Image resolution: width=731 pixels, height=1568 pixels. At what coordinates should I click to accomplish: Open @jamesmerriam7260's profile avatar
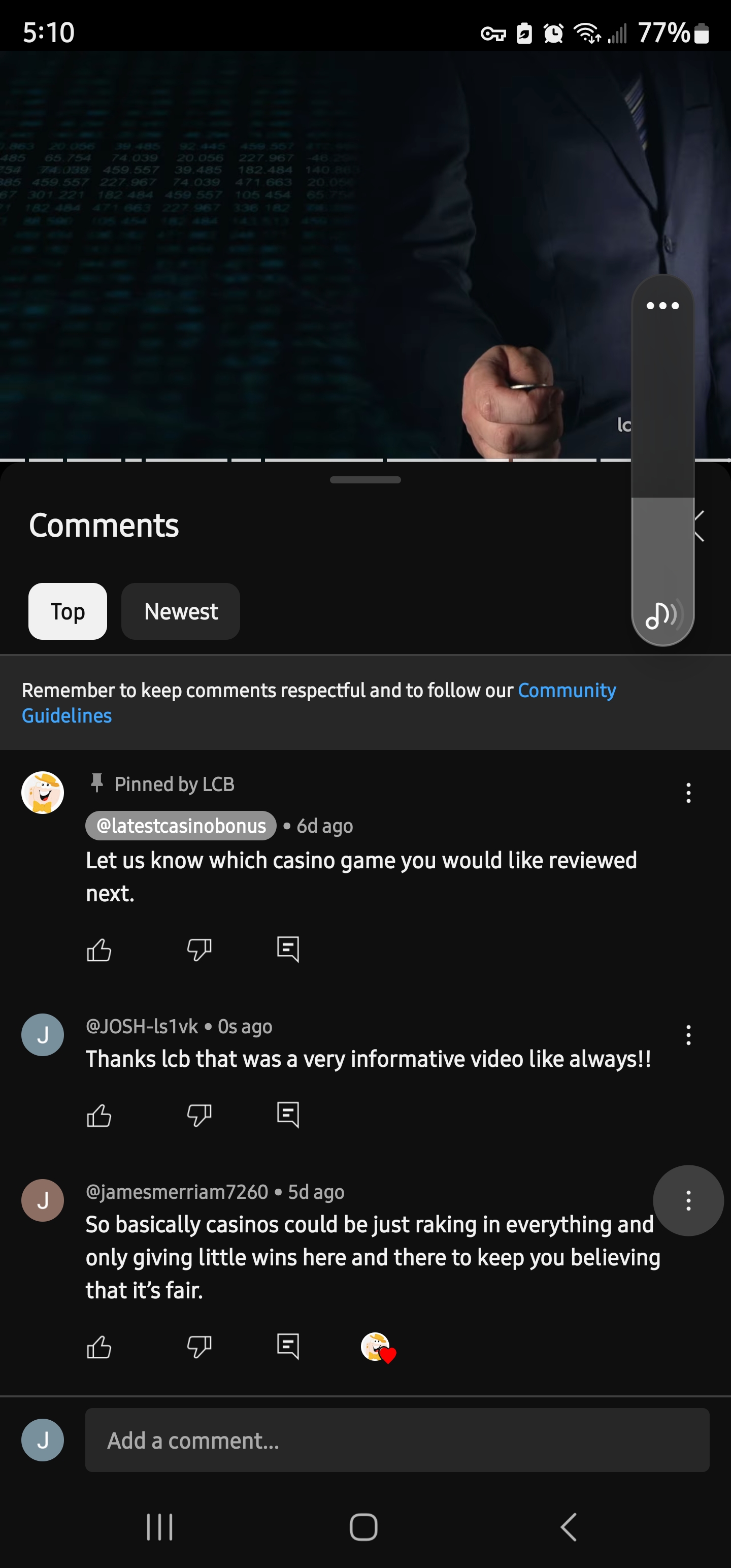click(43, 1200)
